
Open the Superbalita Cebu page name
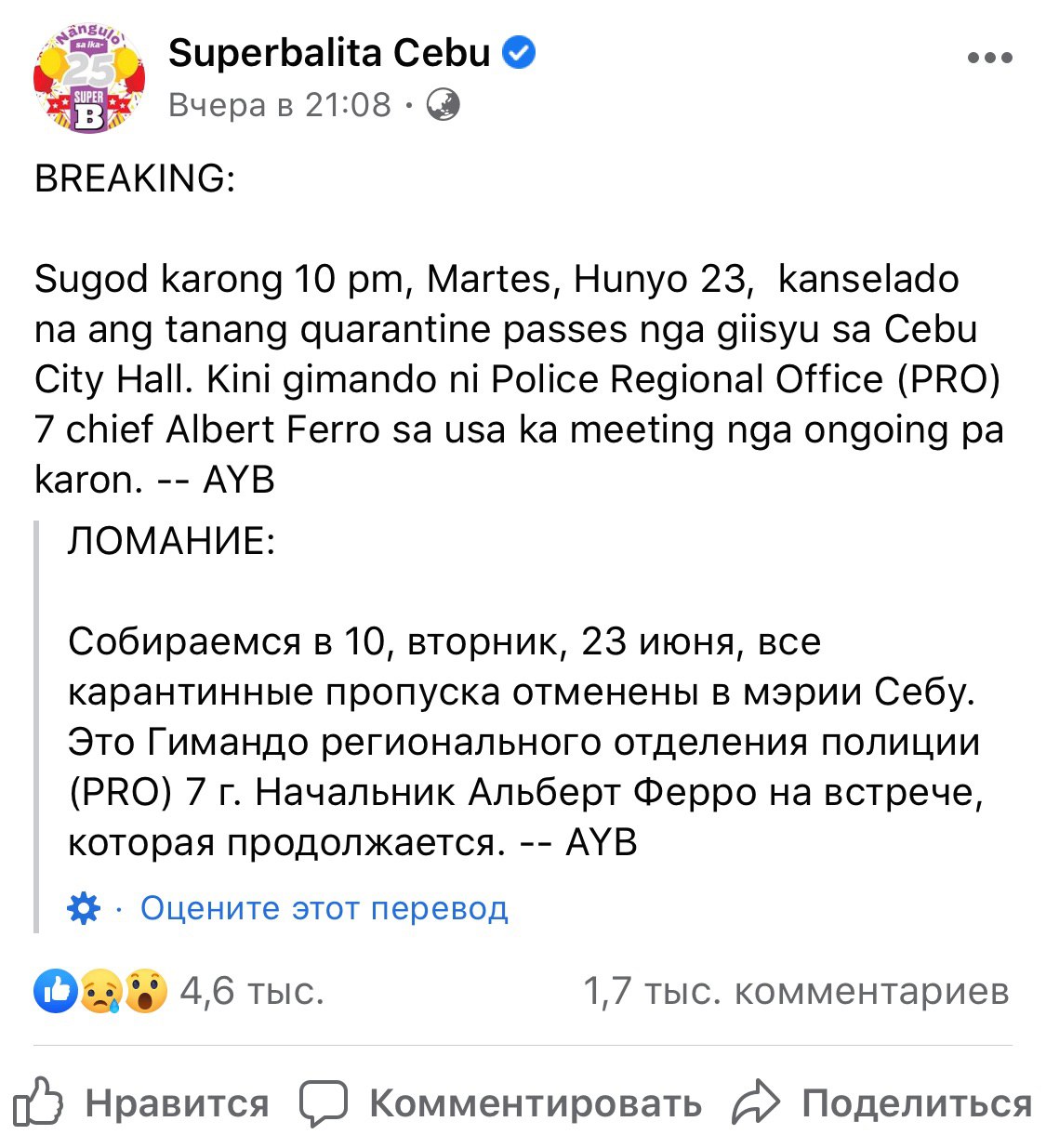point(328,53)
